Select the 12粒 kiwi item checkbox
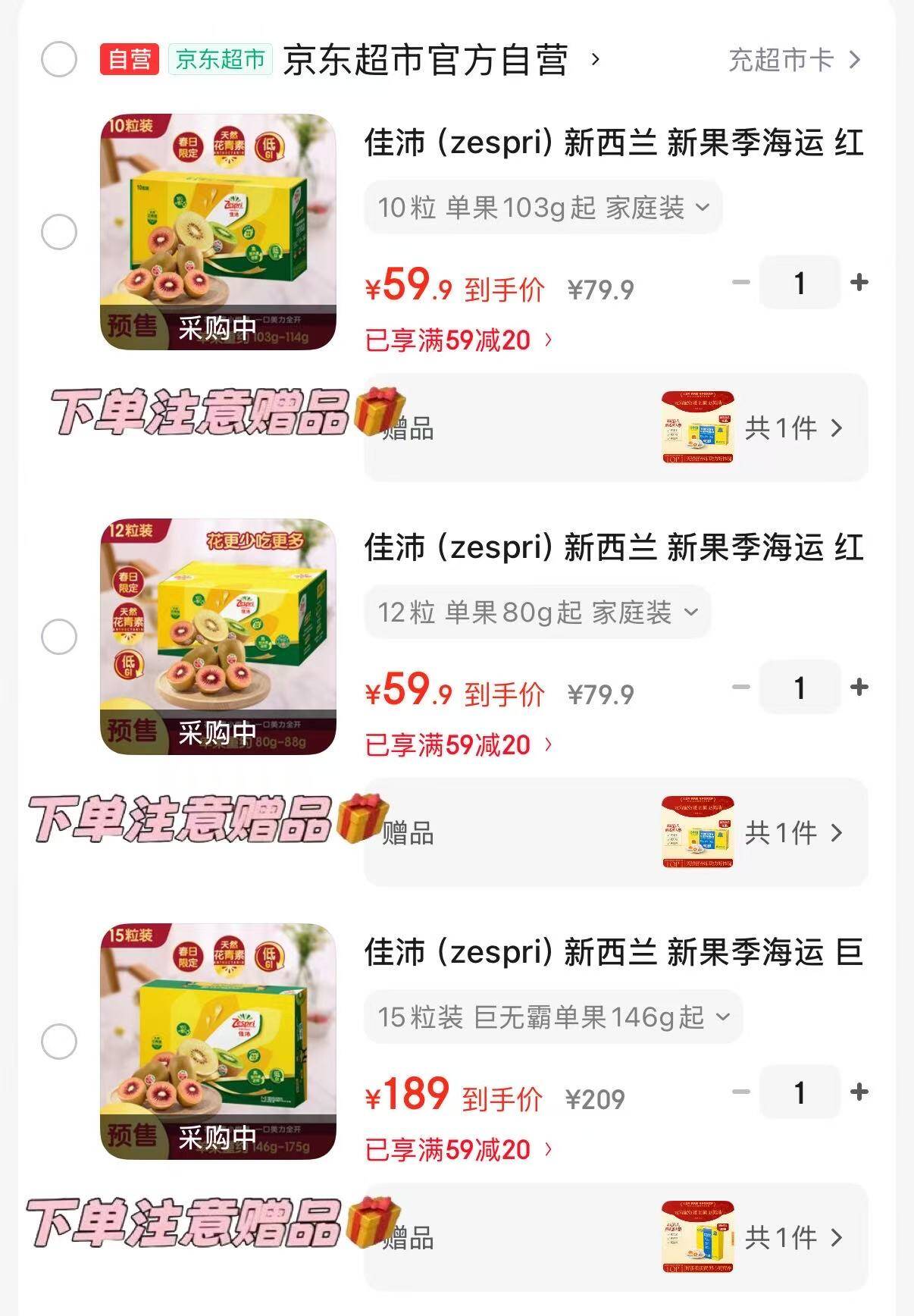Viewport: 914px width, 1316px height. pos(59,637)
